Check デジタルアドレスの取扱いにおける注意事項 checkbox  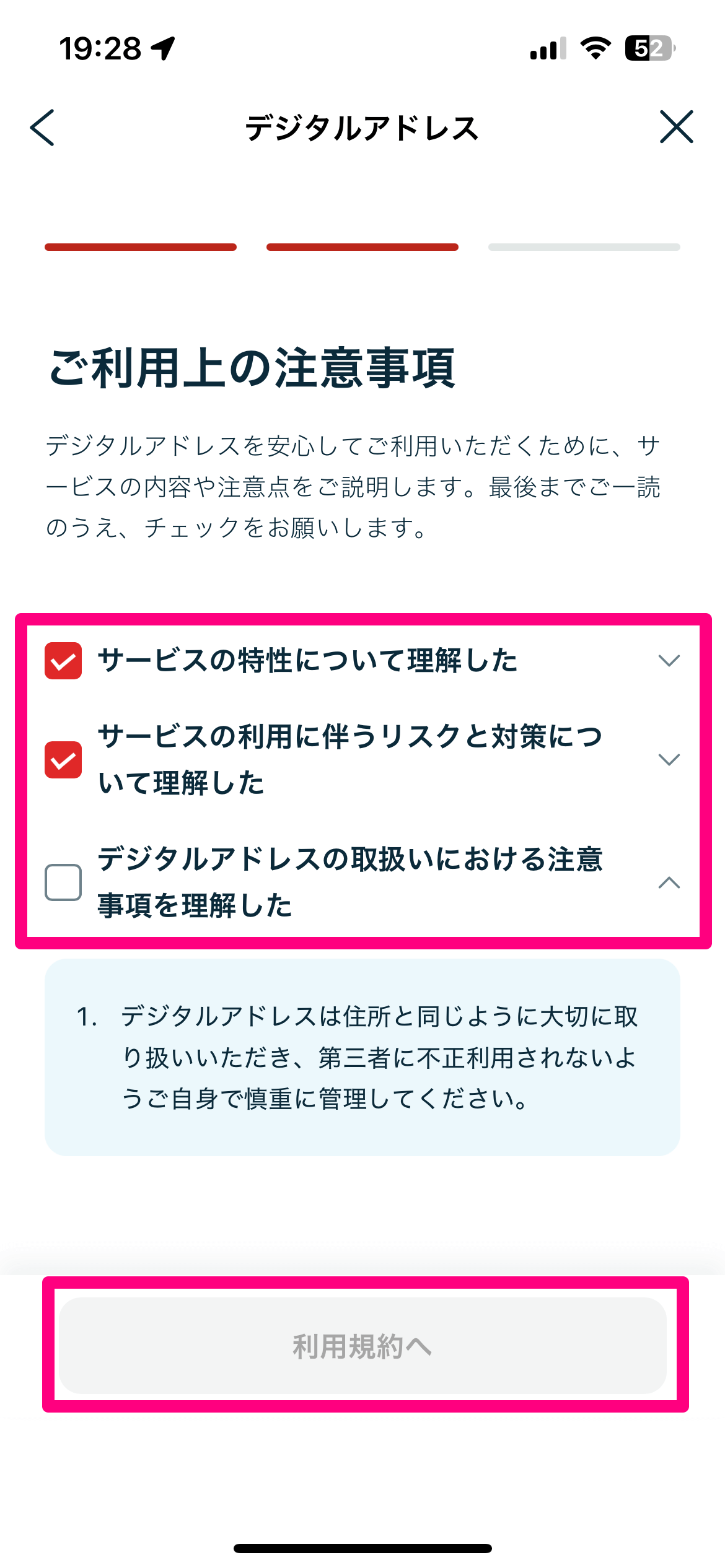63,882
